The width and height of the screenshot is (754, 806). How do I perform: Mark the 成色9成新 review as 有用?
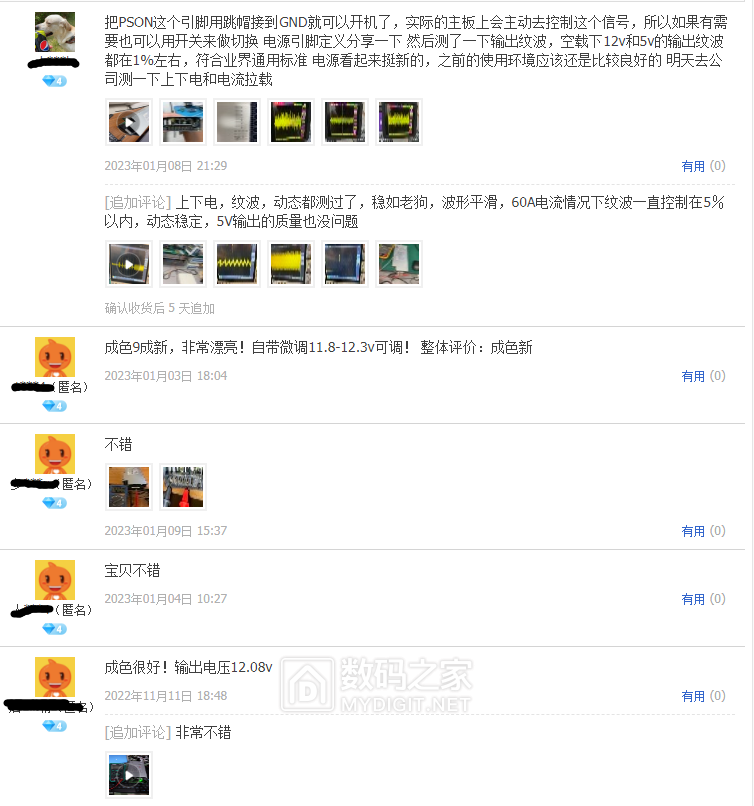[x=693, y=376]
